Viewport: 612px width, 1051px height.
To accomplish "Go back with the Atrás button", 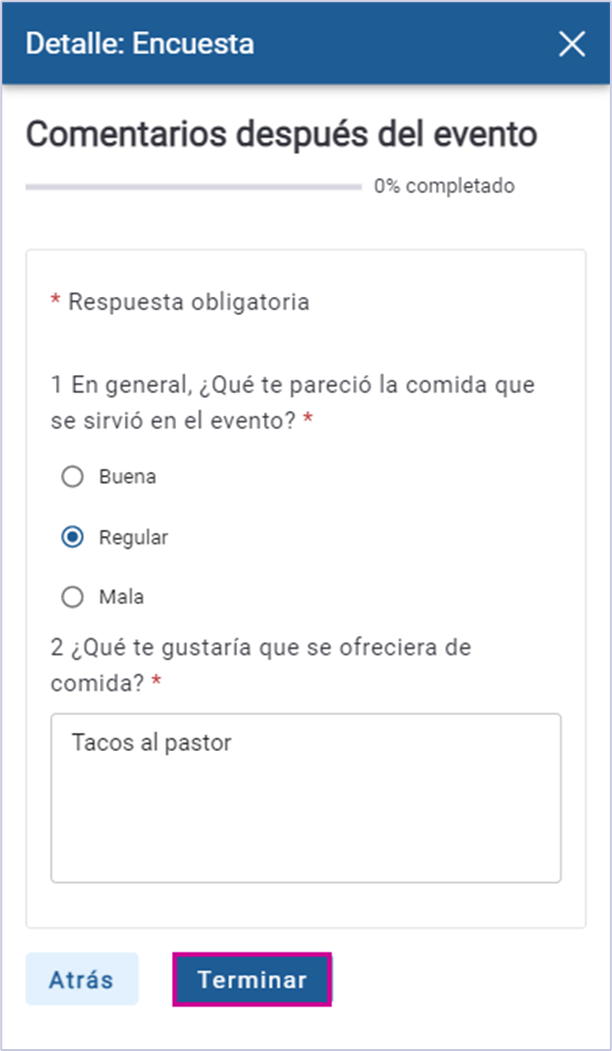I will 82,979.
